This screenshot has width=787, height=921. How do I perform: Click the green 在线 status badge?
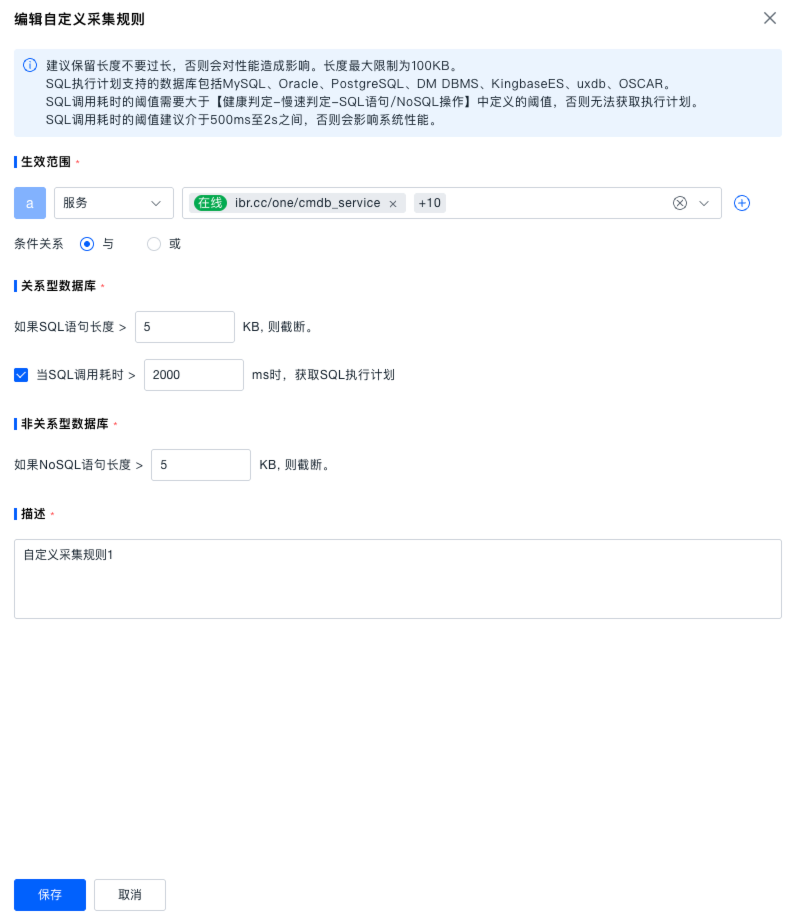click(211, 203)
